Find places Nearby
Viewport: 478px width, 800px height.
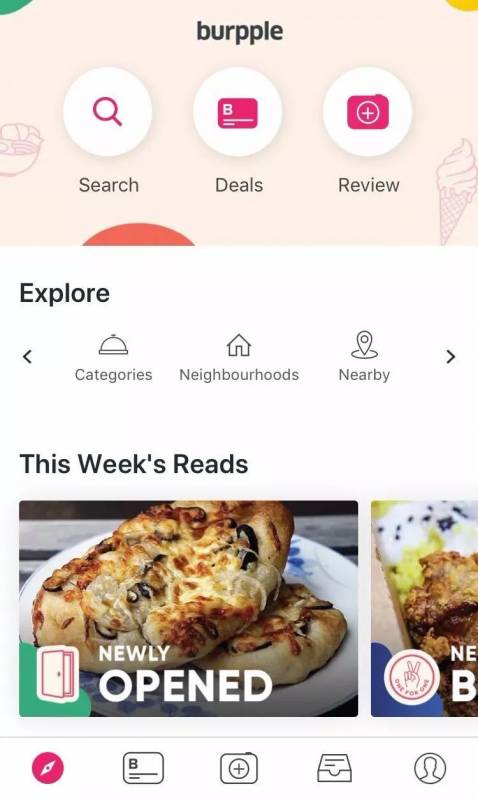pyautogui.click(x=364, y=358)
